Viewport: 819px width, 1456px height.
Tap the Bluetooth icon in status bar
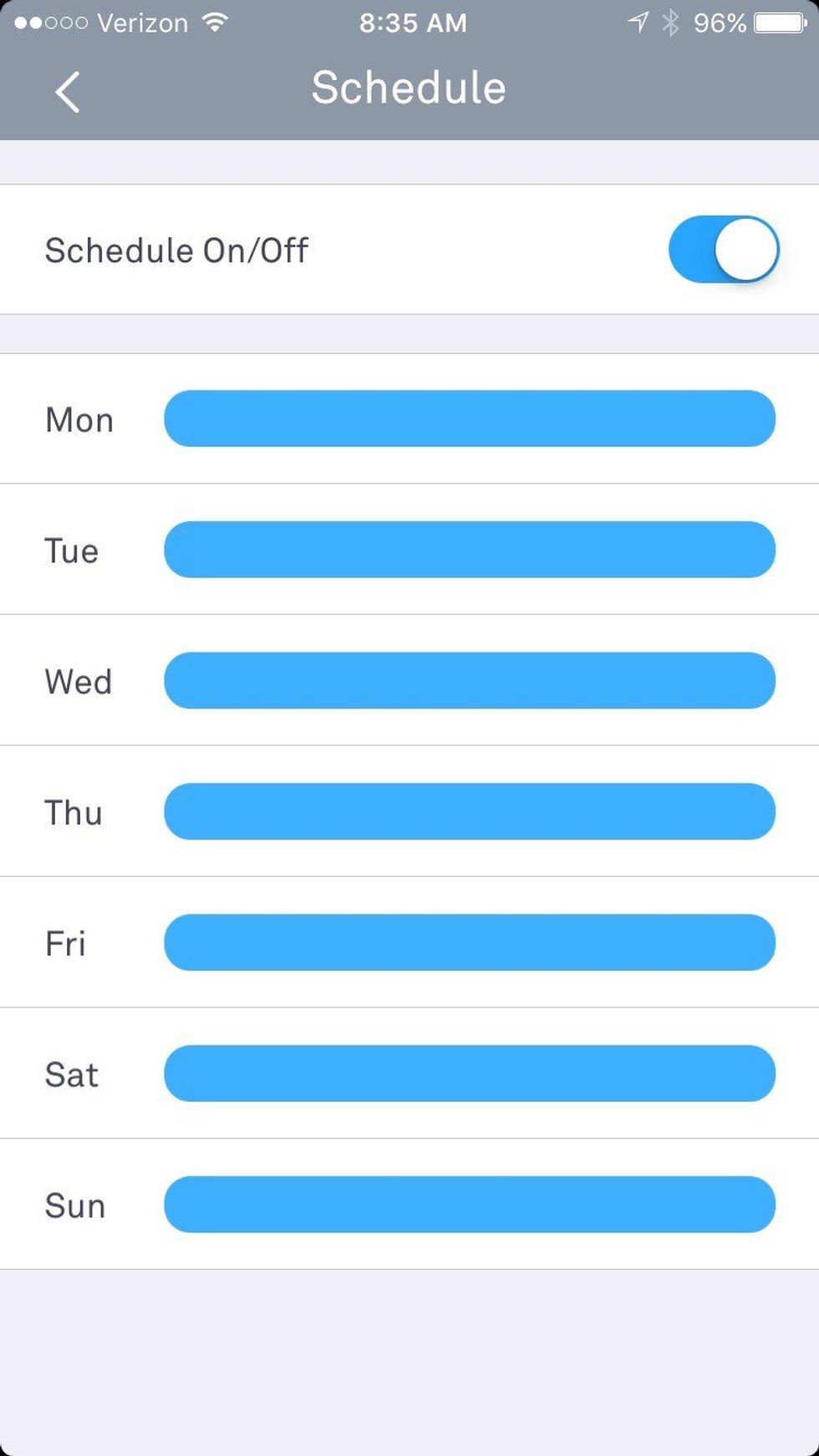point(671,23)
